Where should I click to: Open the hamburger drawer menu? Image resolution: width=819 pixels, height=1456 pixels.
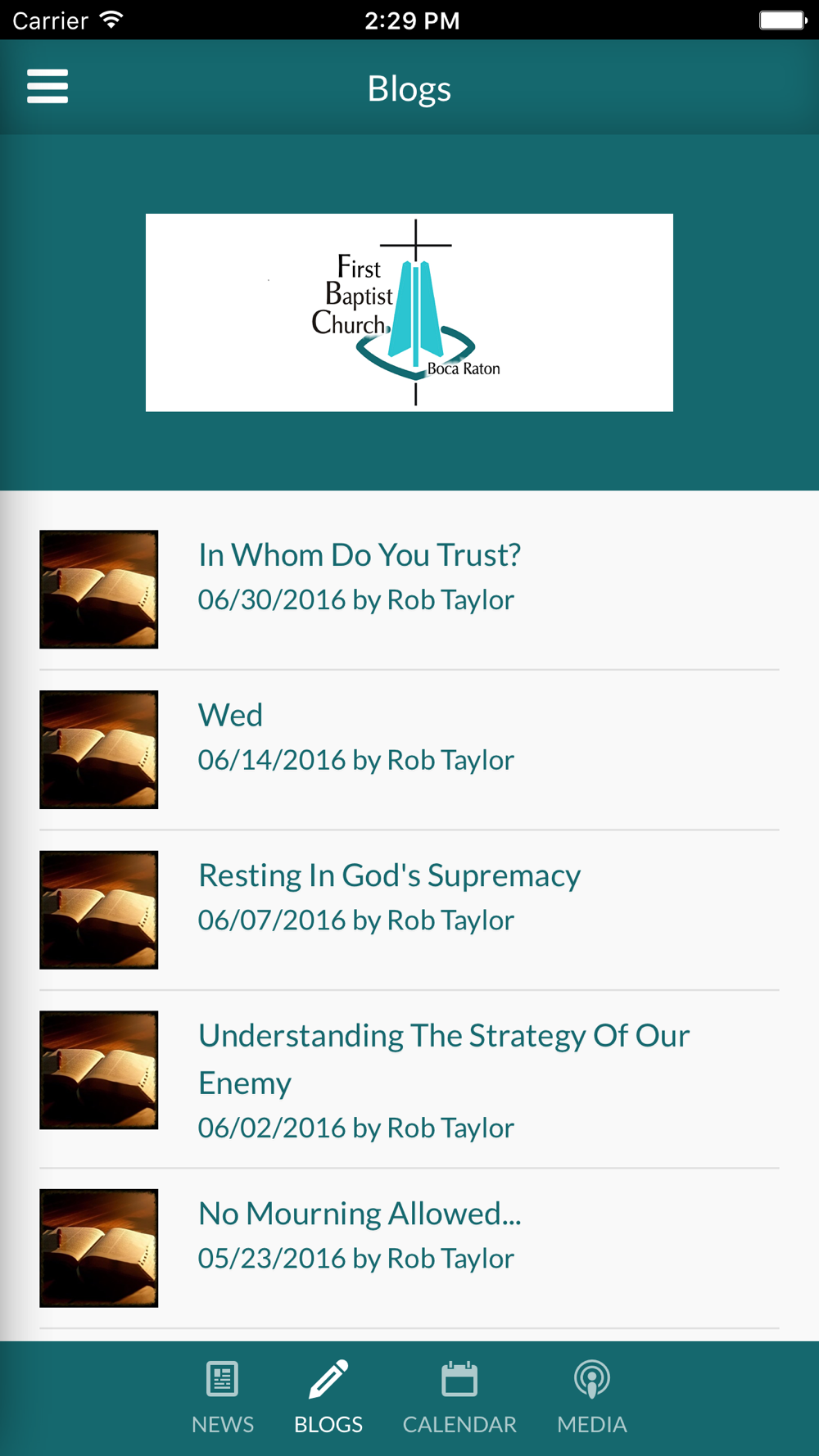tap(48, 86)
